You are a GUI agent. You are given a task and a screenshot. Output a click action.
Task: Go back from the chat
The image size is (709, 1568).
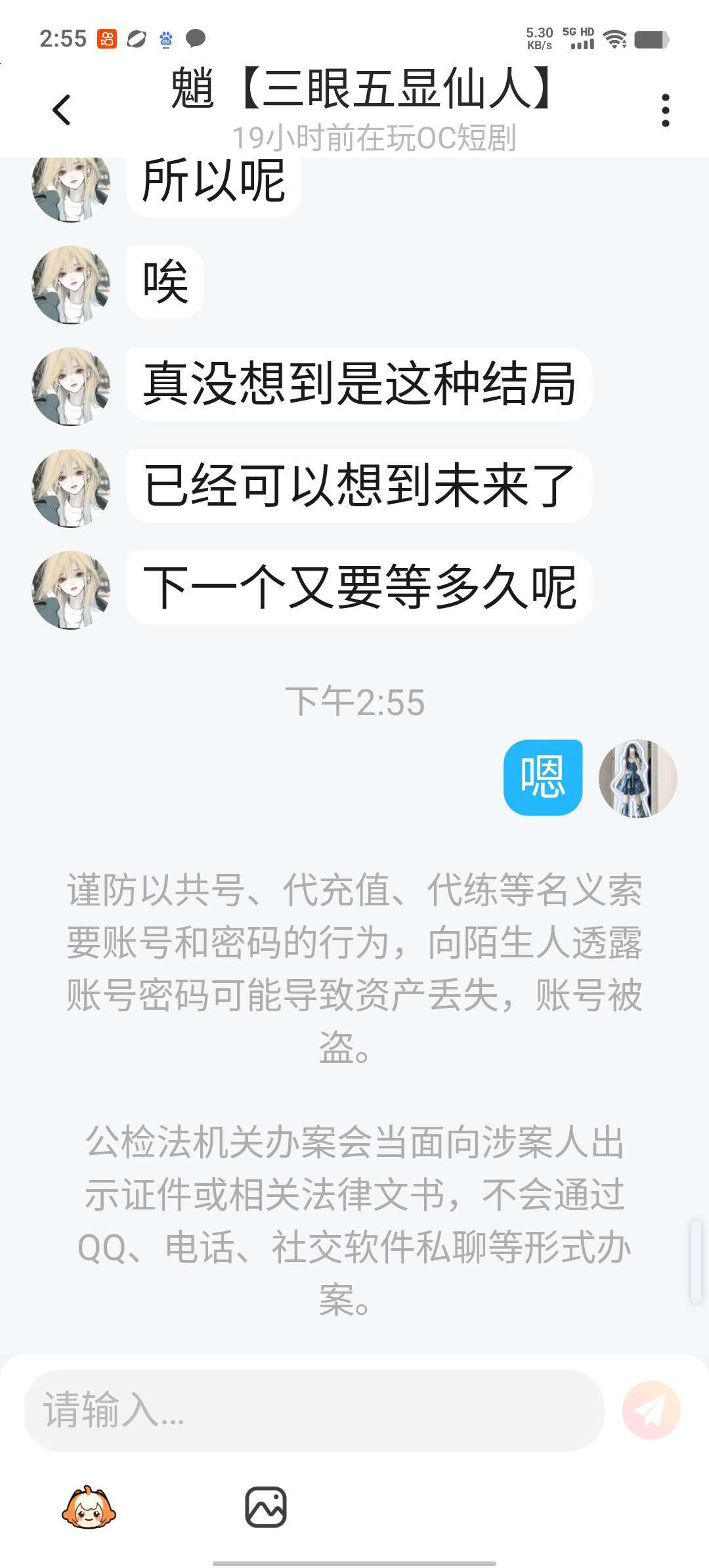click(x=61, y=110)
